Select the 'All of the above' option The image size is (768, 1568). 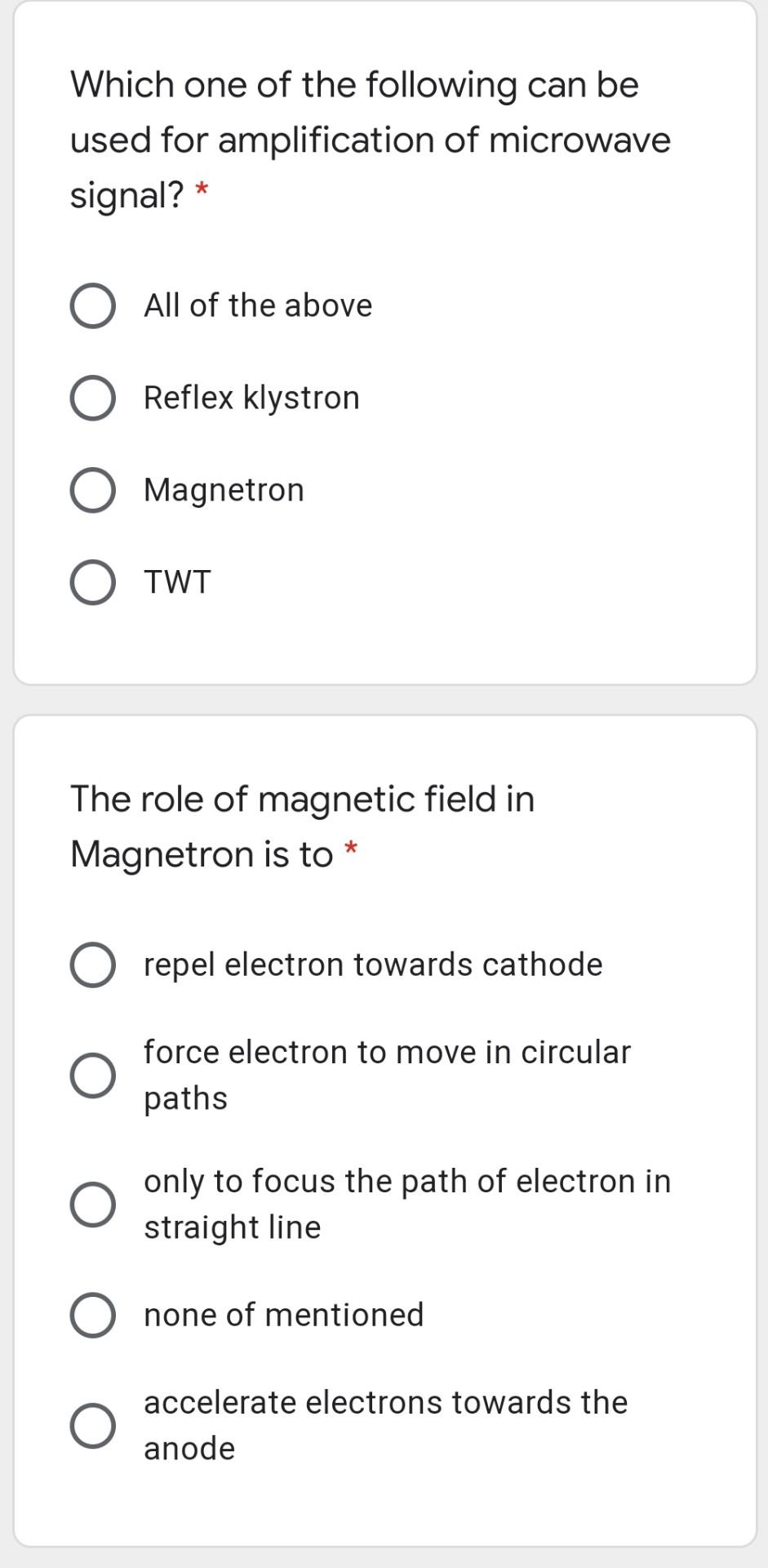[x=92, y=306]
